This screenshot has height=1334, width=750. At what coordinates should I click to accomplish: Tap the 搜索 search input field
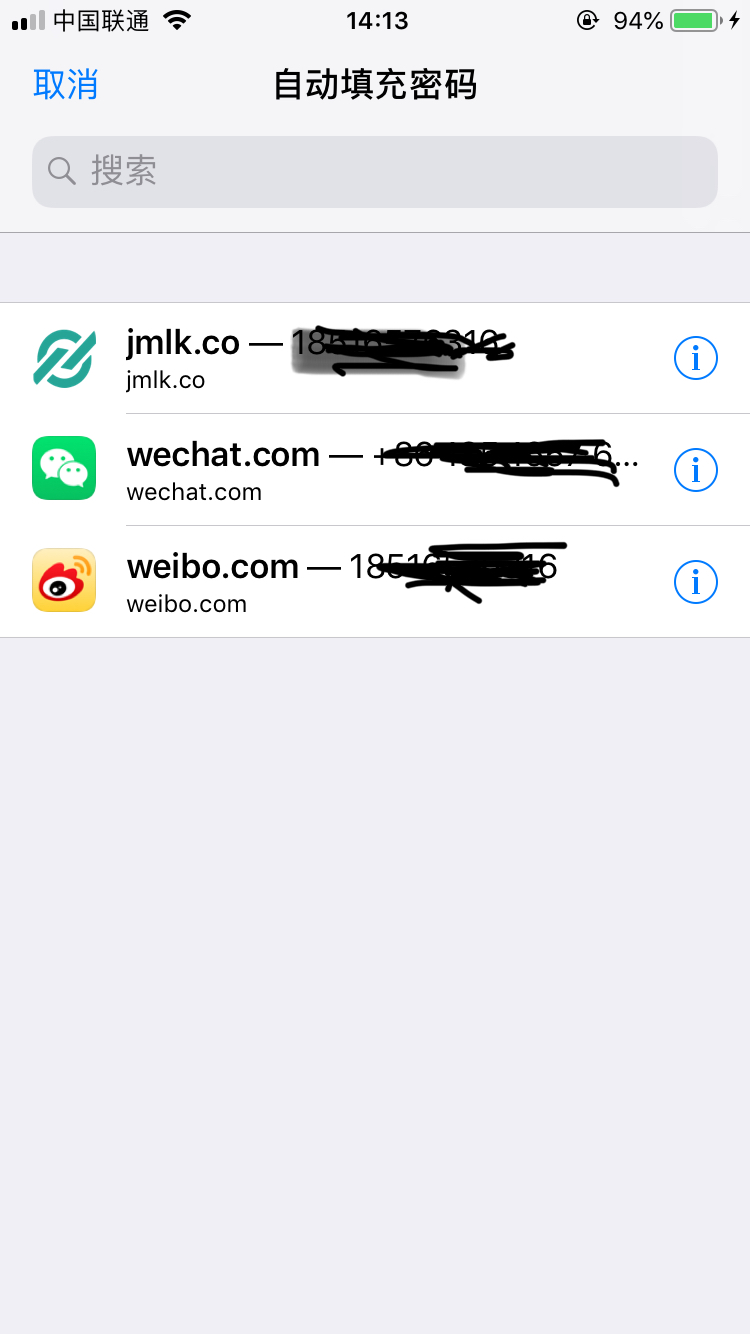point(375,171)
